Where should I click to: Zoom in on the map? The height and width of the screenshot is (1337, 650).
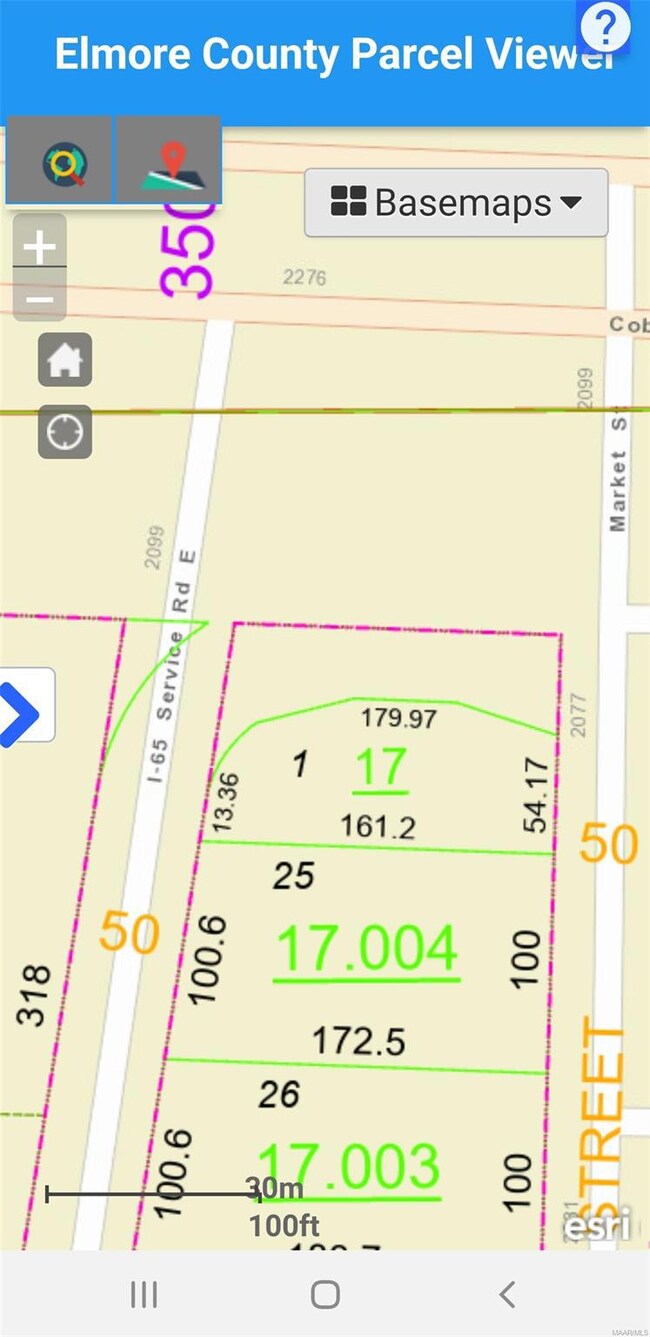(x=40, y=246)
